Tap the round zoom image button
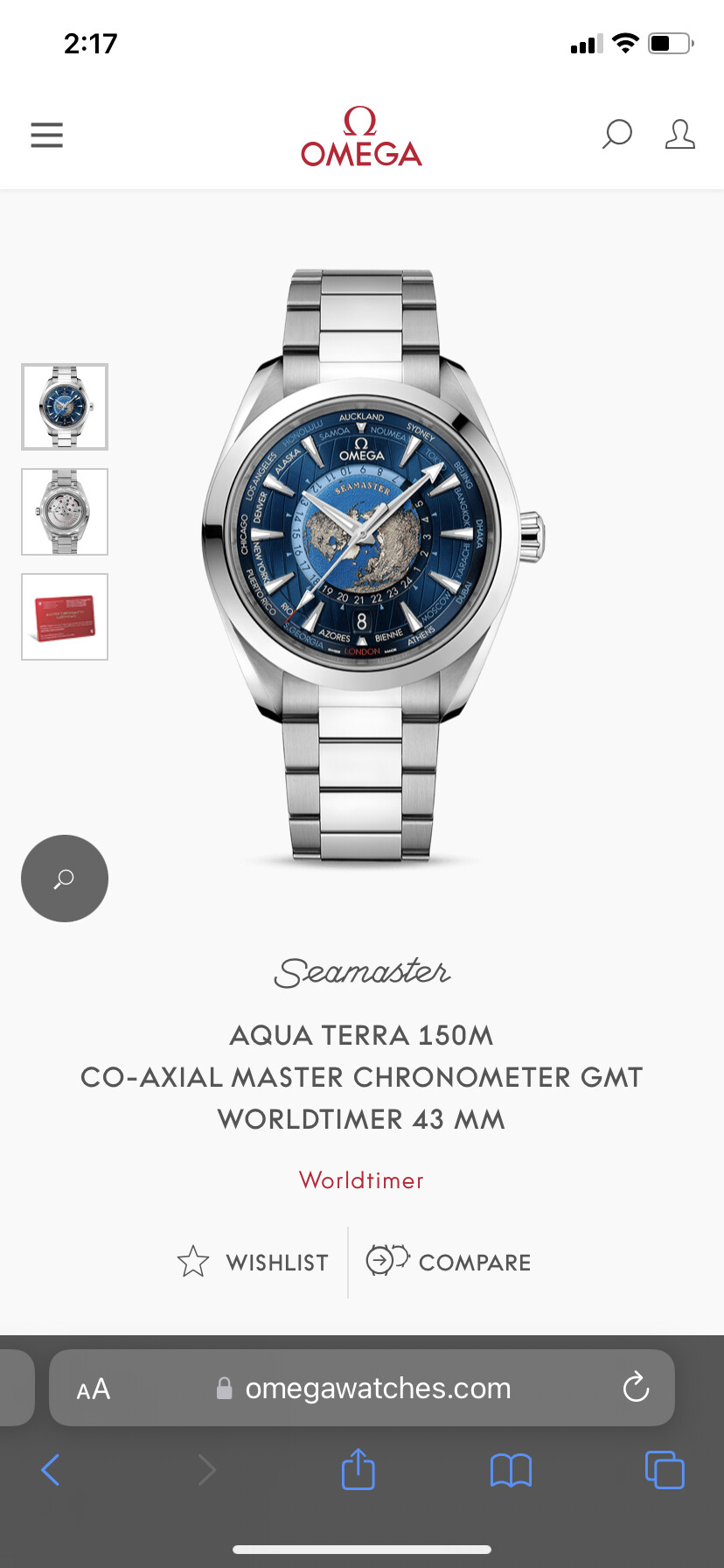 pyautogui.click(x=65, y=878)
